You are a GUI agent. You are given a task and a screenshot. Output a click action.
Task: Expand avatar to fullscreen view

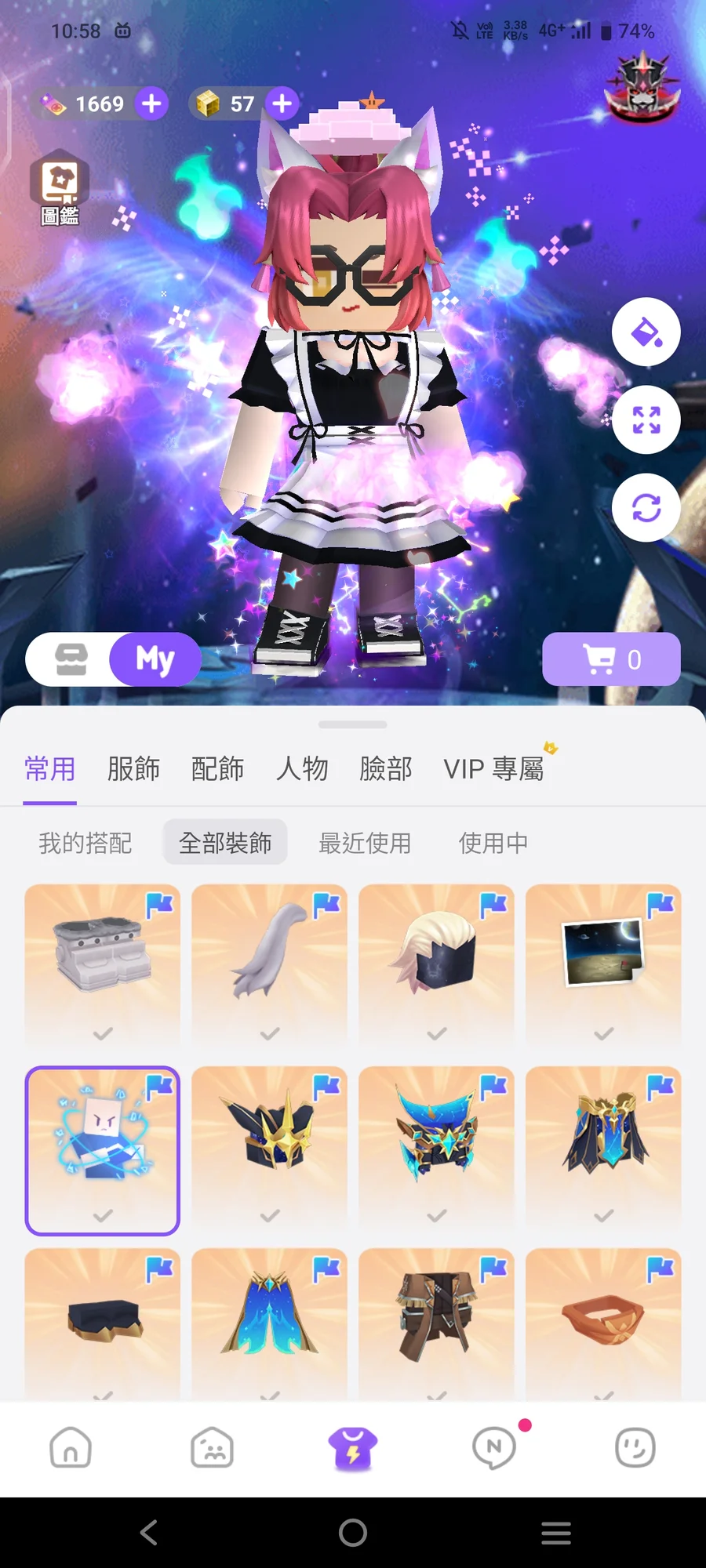click(x=646, y=420)
